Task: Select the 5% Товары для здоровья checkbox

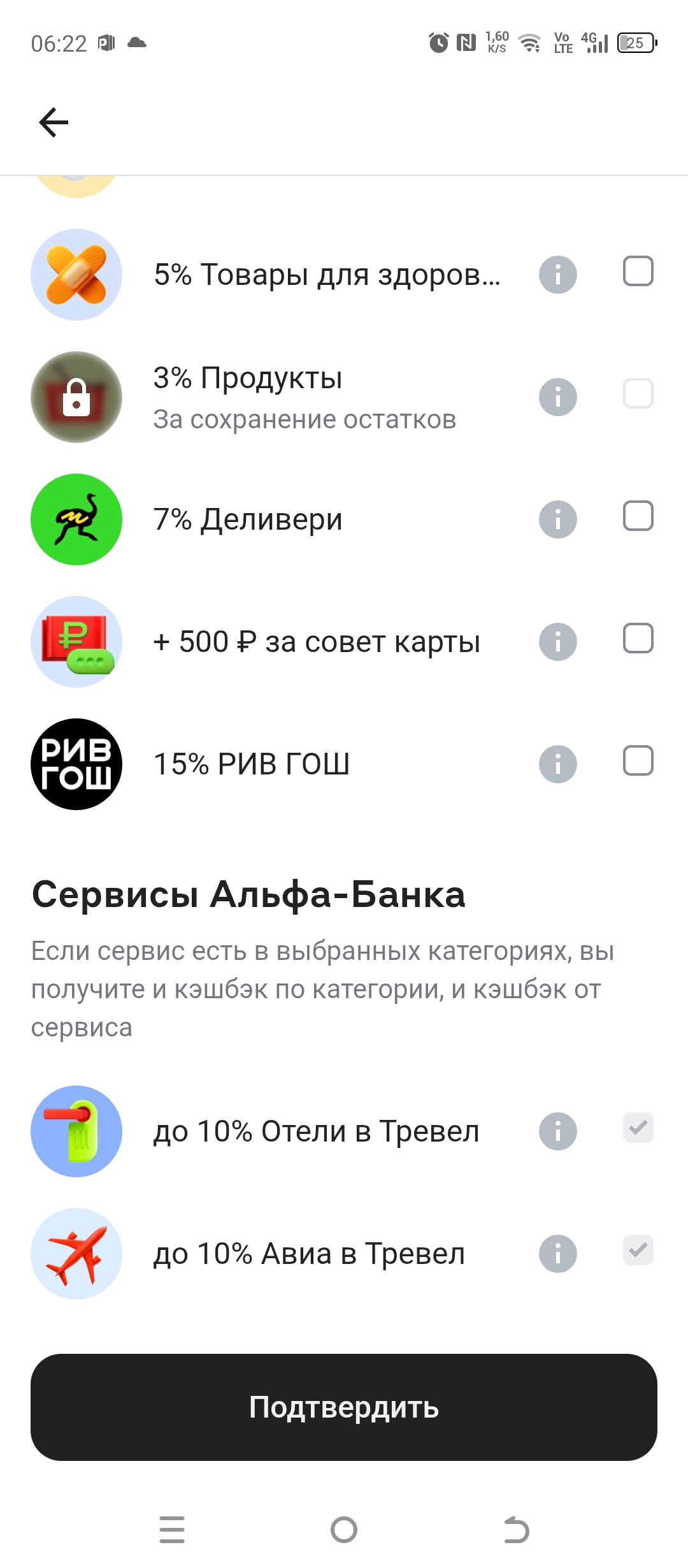Action: (x=638, y=272)
